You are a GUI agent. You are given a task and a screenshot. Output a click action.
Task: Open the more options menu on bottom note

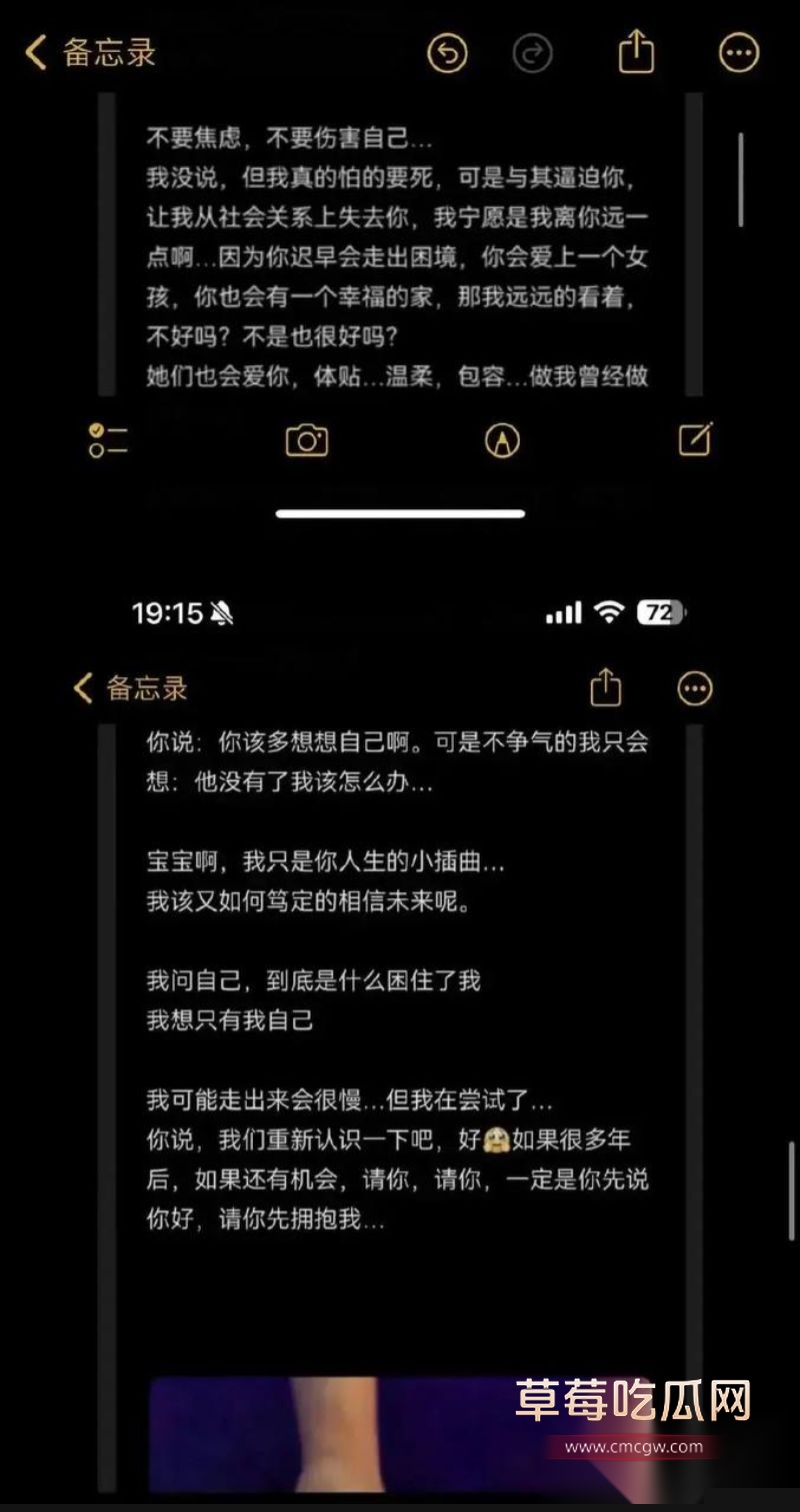point(694,688)
